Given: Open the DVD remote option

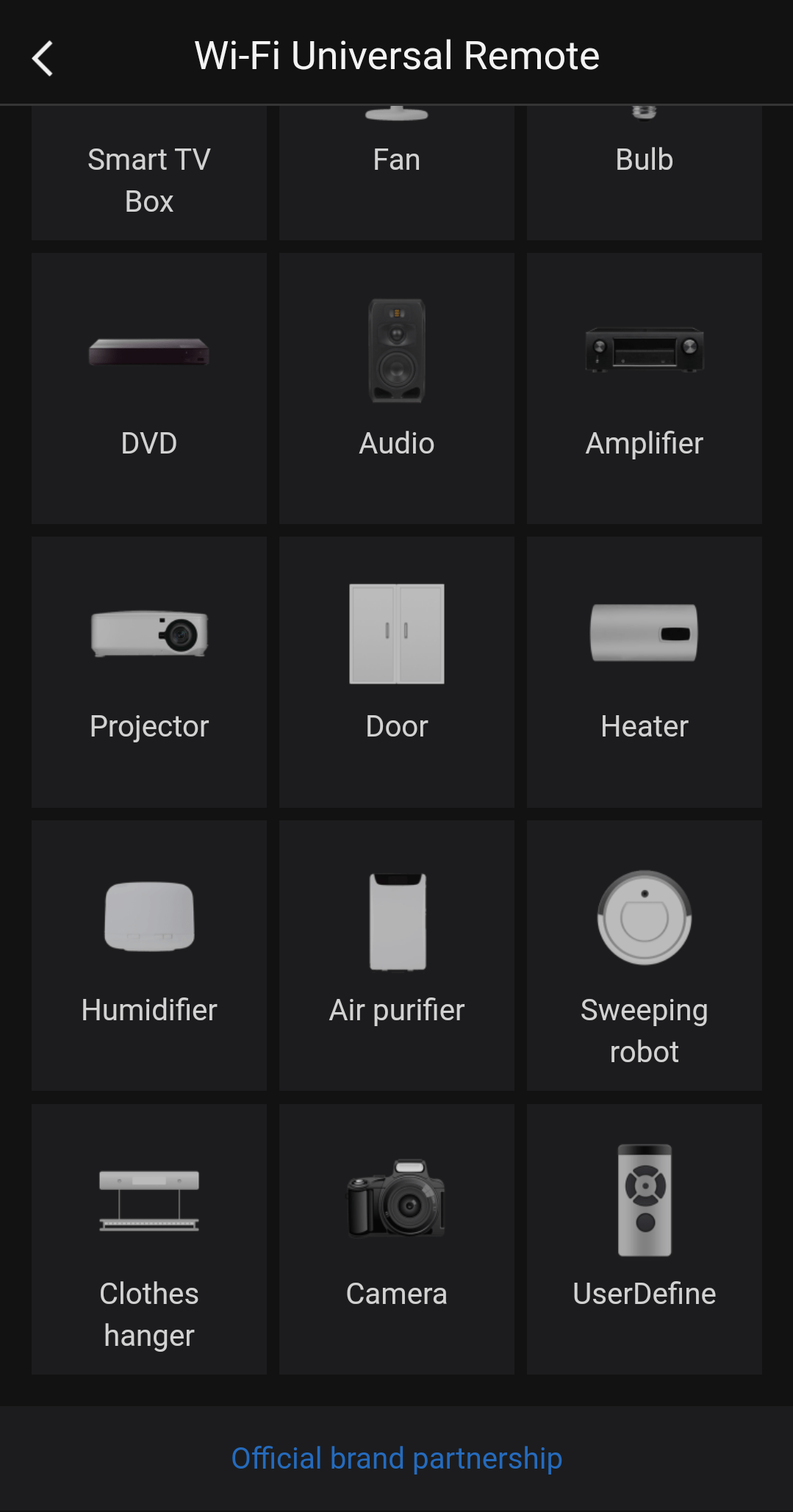Looking at the screenshot, I should pyautogui.click(x=149, y=388).
